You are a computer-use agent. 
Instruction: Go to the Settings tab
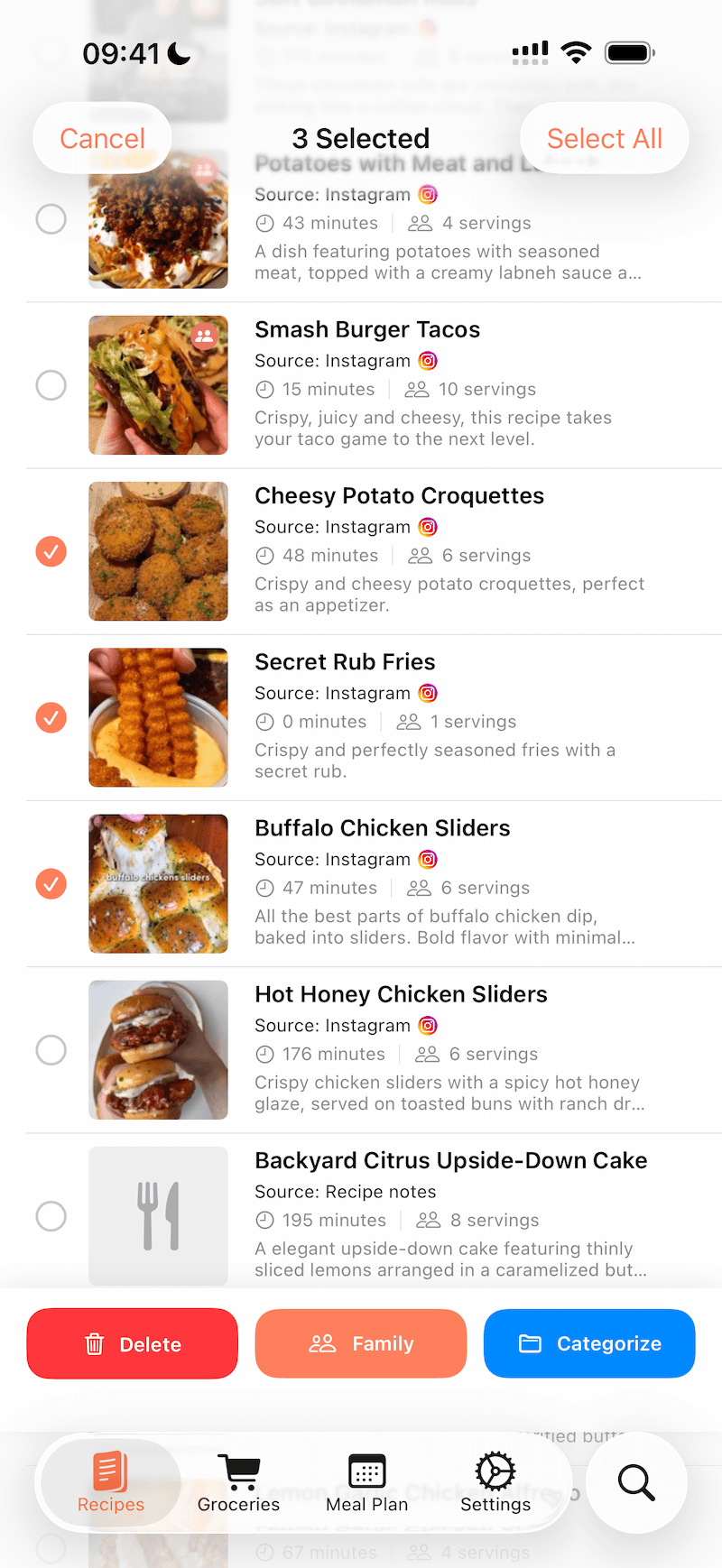495,1483
